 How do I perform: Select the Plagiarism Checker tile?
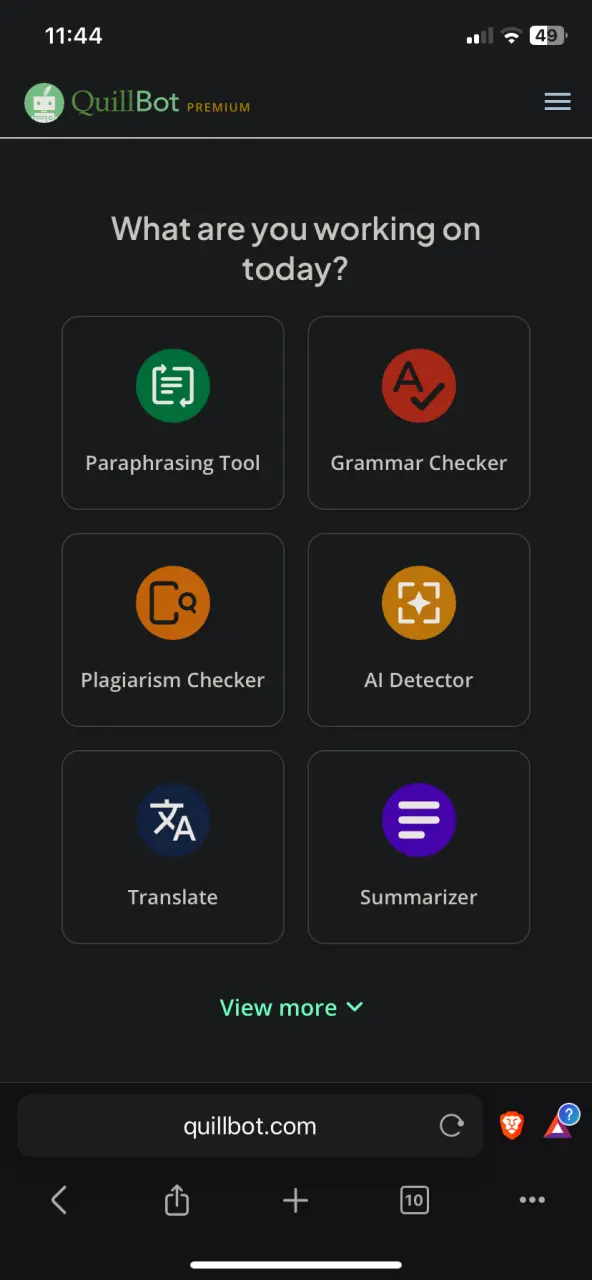[173, 630]
